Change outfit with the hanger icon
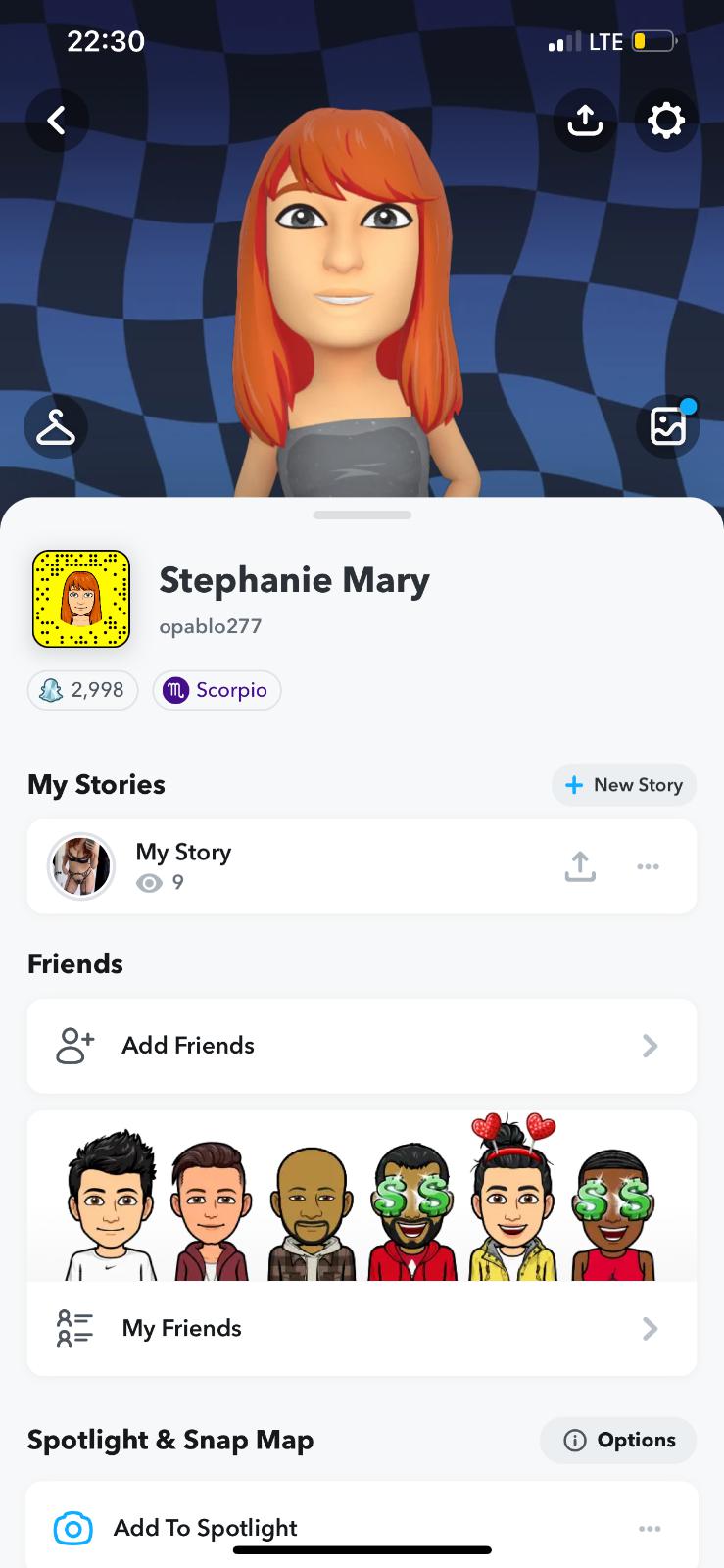Viewport: 724px width, 1568px height. (x=56, y=427)
